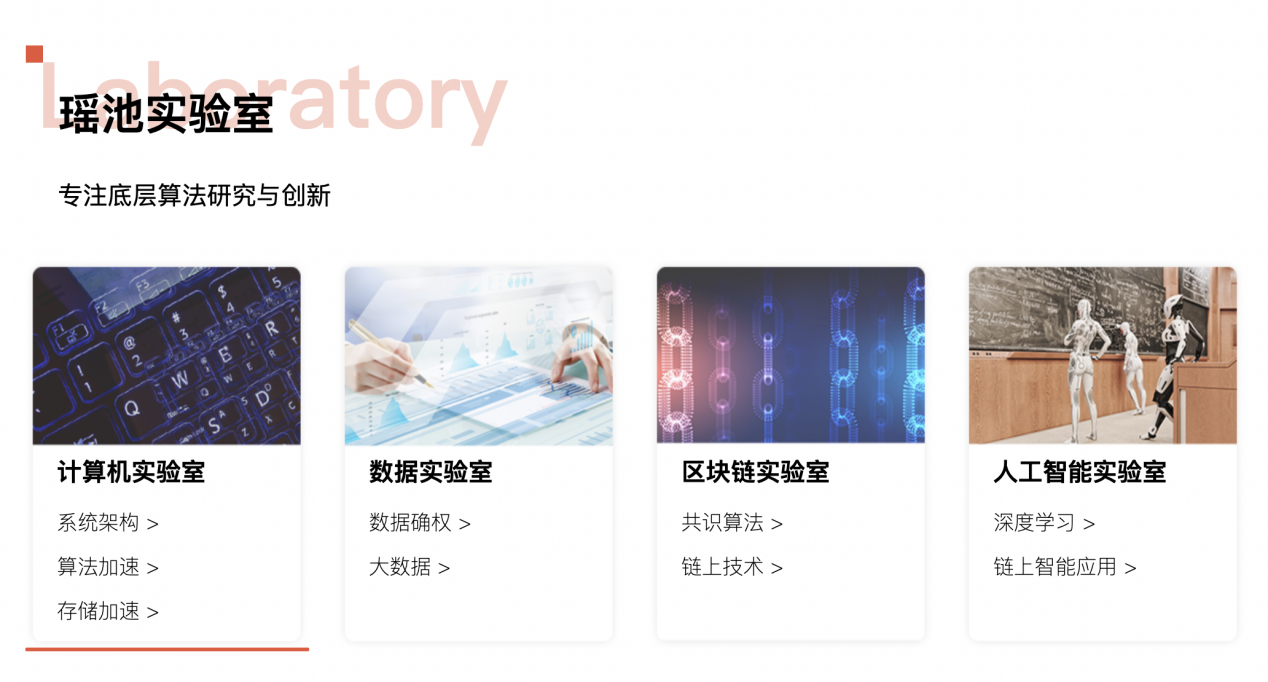Screen dimensions: 1268x682
Task: Select the 区块链实验室 card image
Action: [x=791, y=355]
